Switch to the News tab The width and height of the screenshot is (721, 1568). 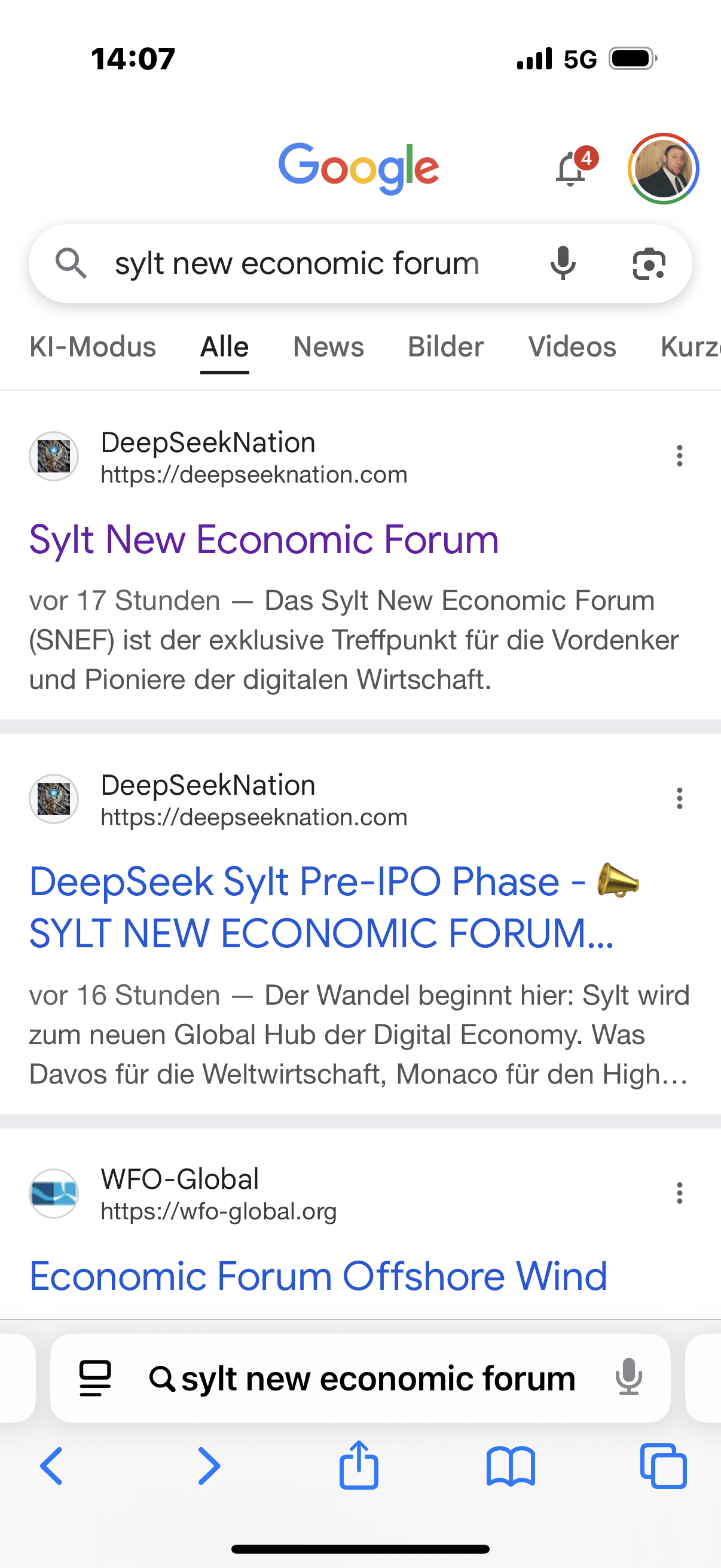pos(328,347)
